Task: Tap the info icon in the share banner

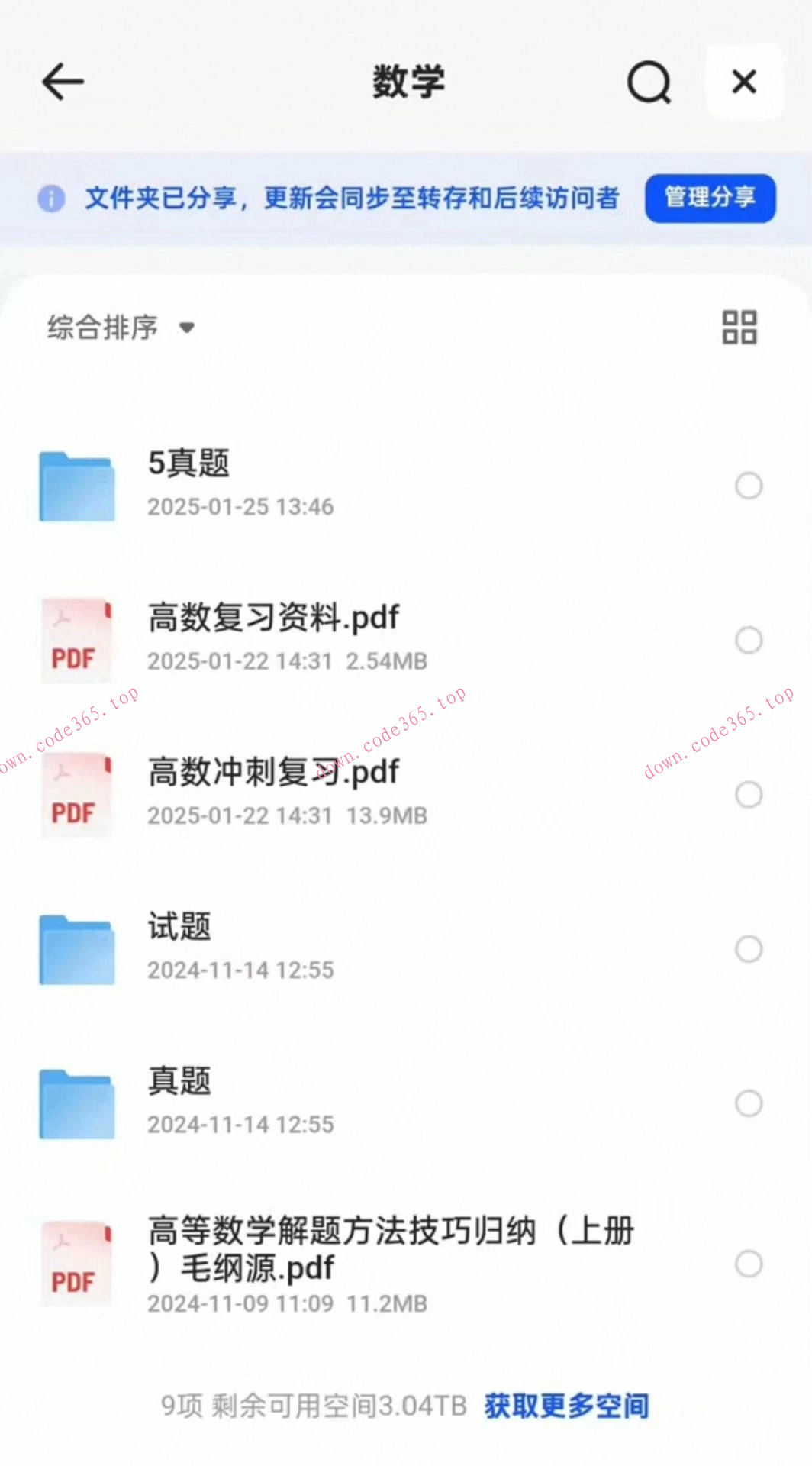Action: pos(50,198)
